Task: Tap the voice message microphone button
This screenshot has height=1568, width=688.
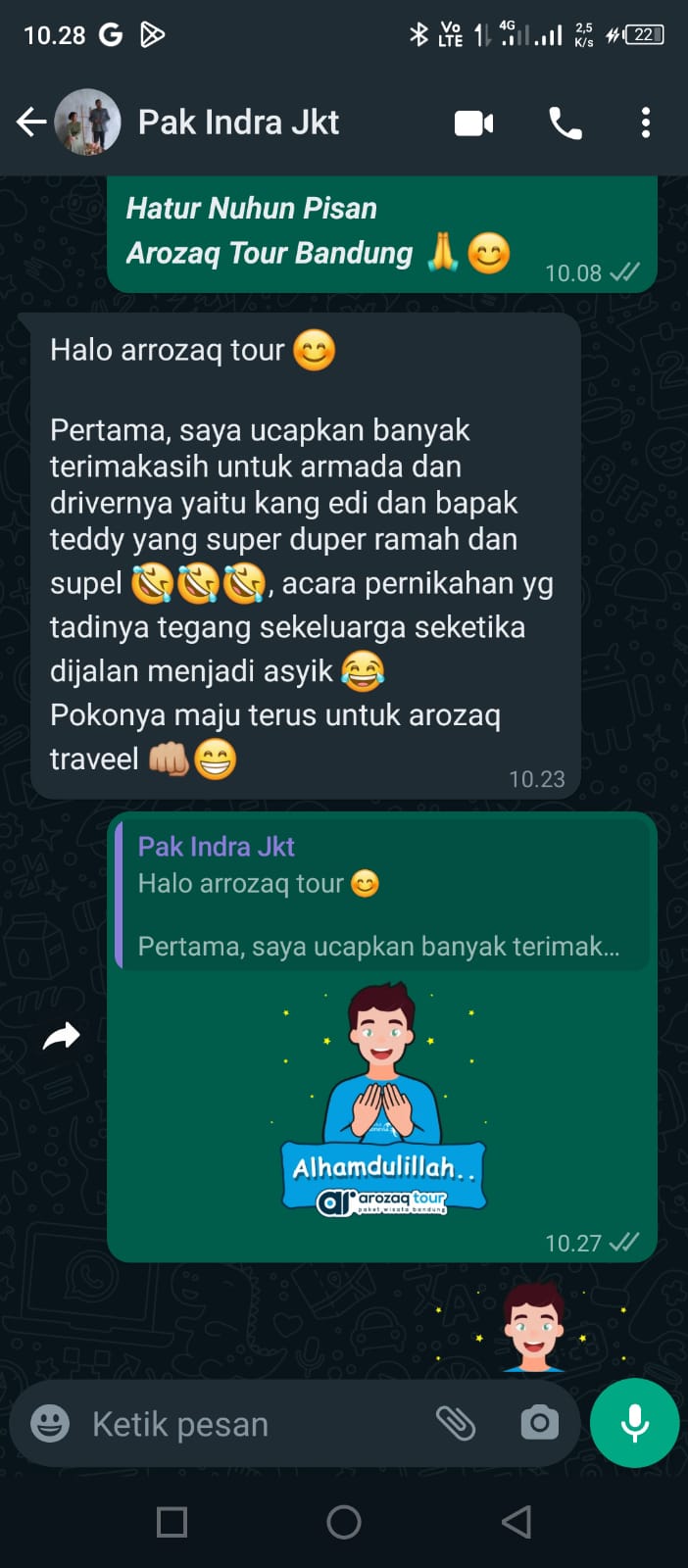Action: coord(634,1423)
